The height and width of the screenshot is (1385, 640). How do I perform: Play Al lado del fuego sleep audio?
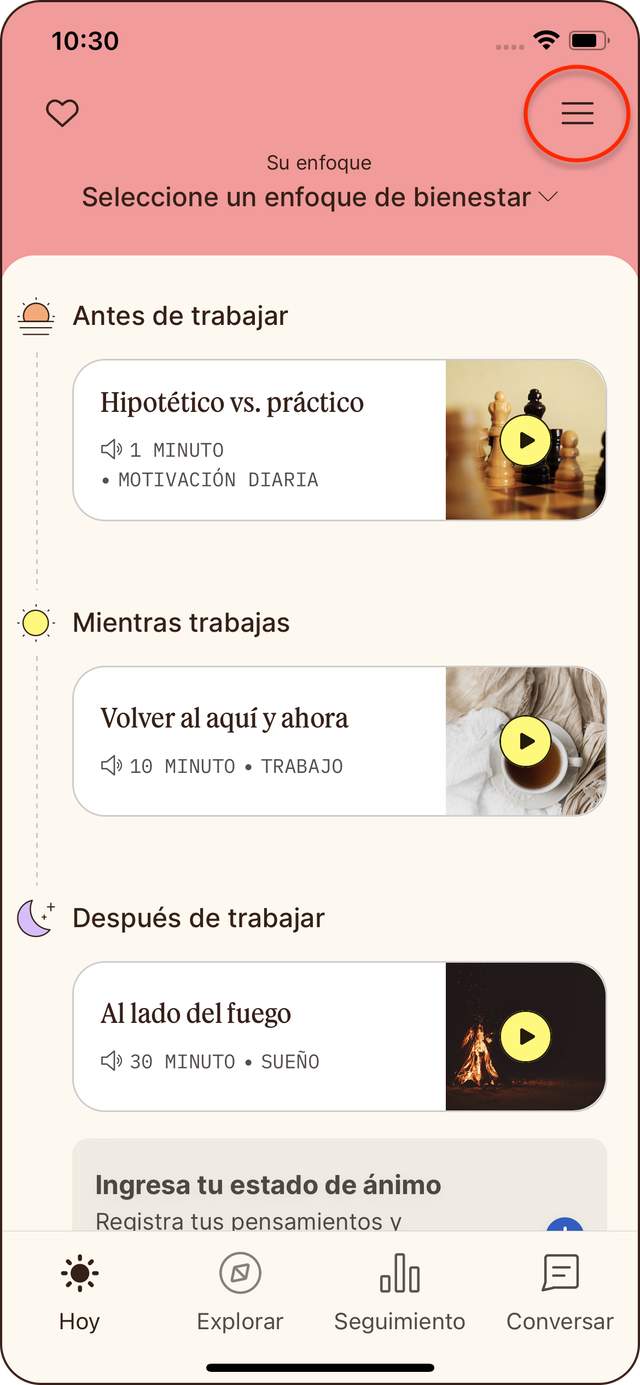[x=526, y=1036]
